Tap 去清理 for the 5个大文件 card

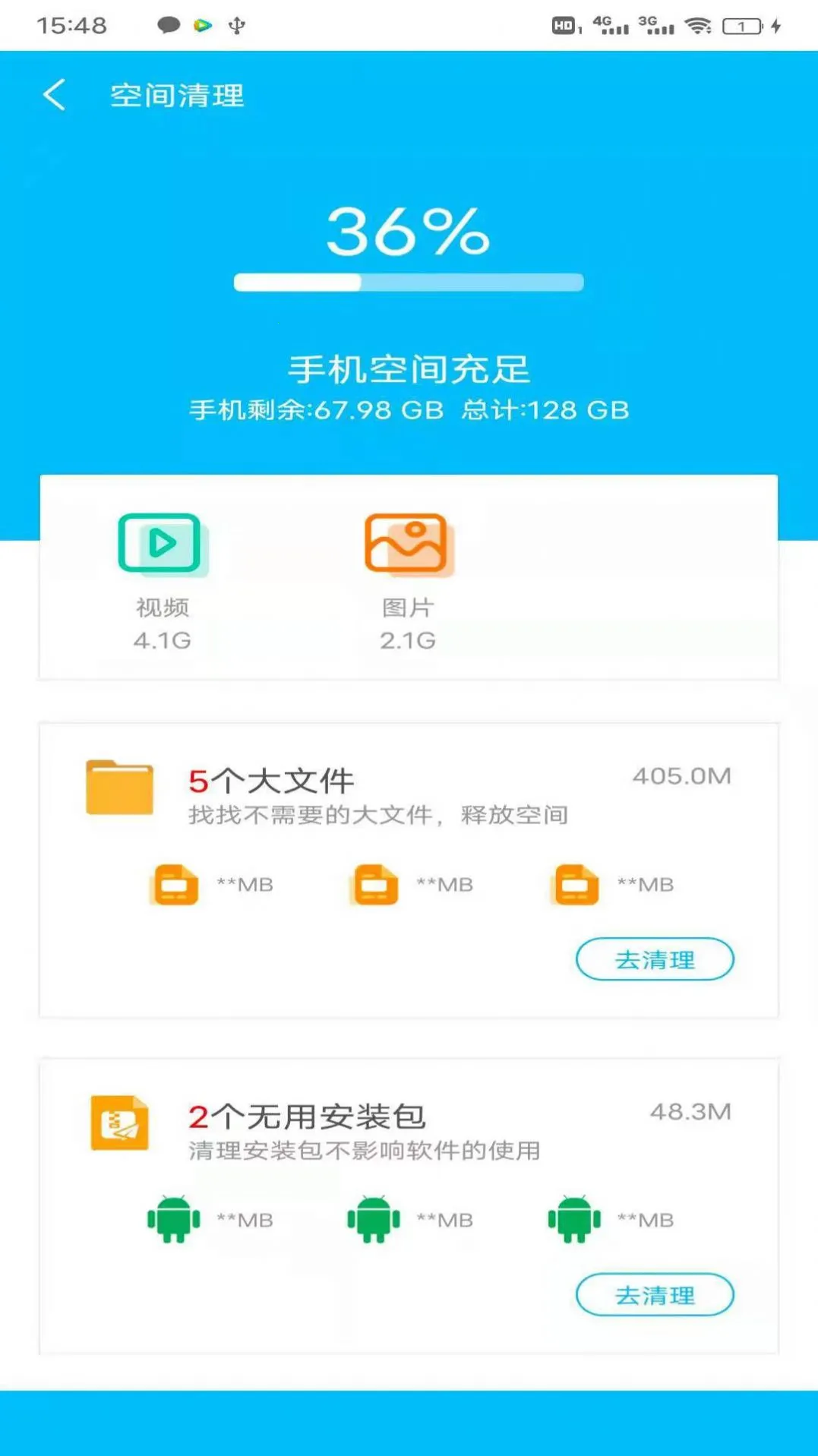pos(655,959)
